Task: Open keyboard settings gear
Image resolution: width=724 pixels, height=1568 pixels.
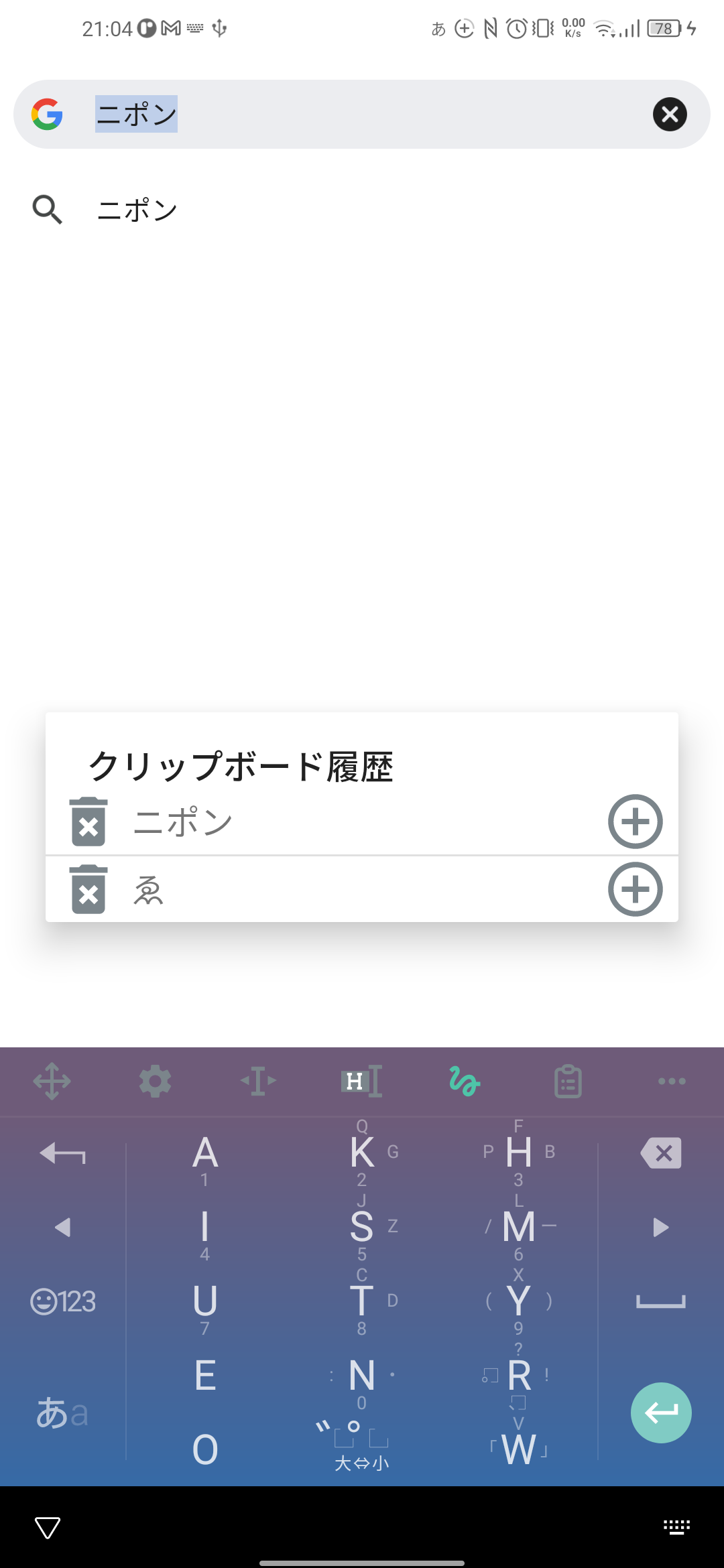Action: point(155,1081)
